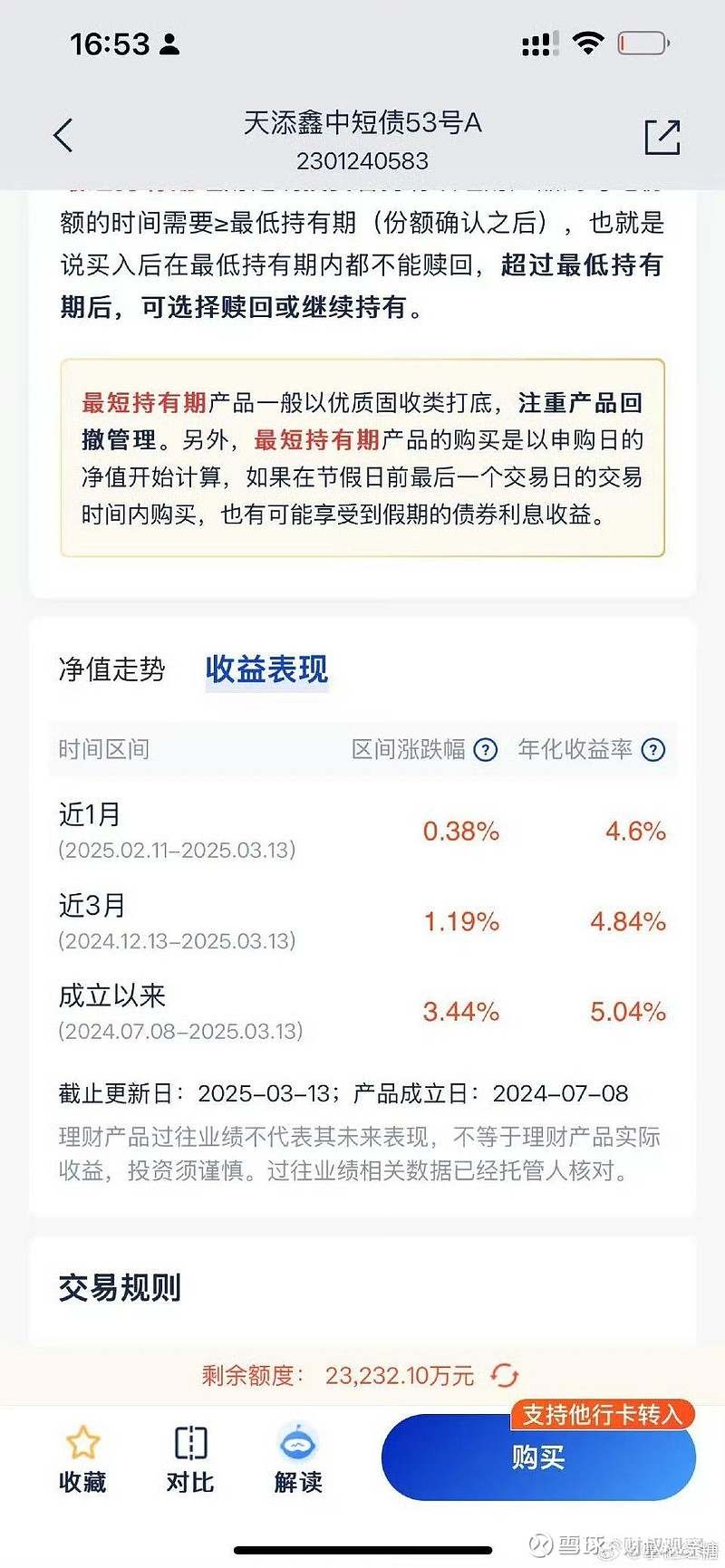Tap the back arrow to leave this page
This screenshot has height=1568, width=725.
pos(62,134)
